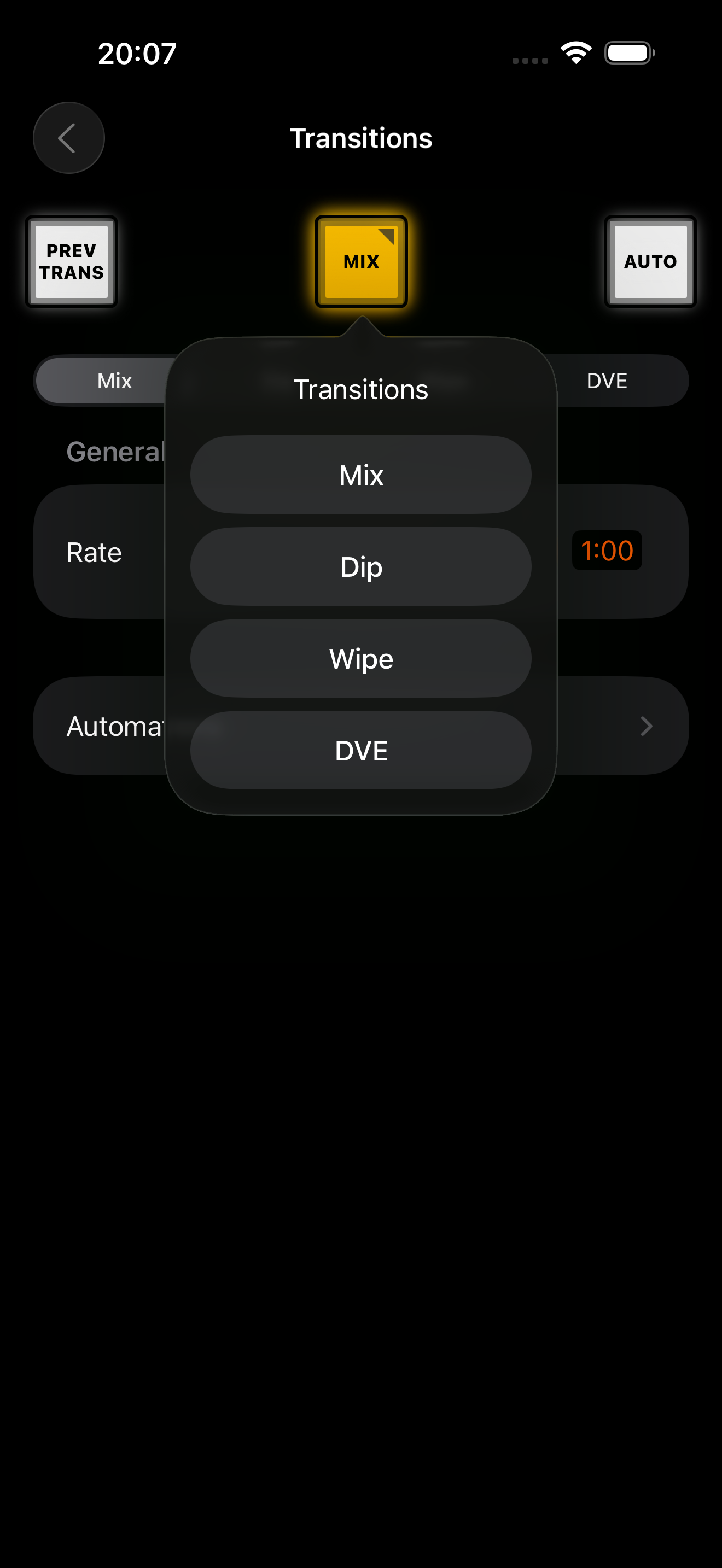The image size is (722, 1568).
Task: Go back using the back arrow
Action: 68,138
